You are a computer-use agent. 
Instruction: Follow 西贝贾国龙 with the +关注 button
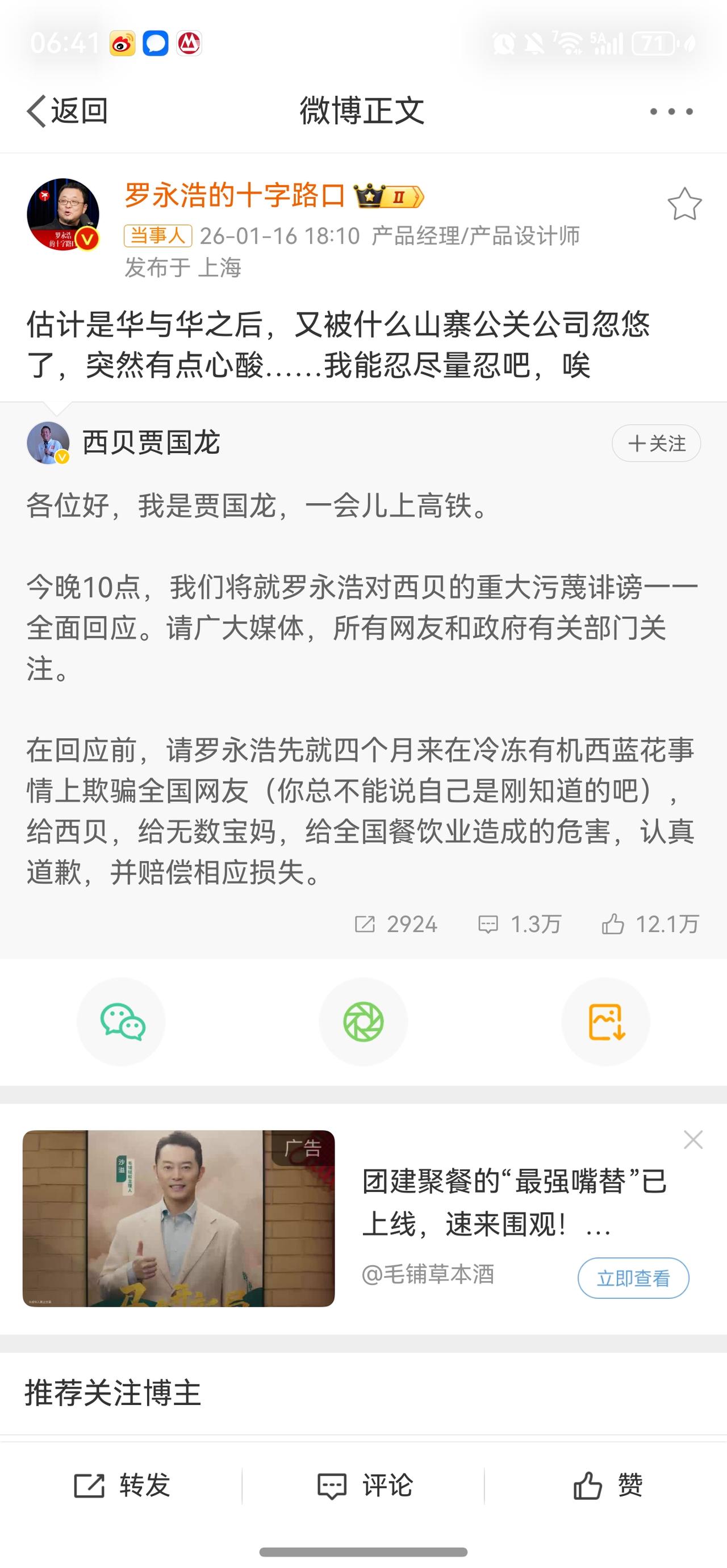[656, 444]
